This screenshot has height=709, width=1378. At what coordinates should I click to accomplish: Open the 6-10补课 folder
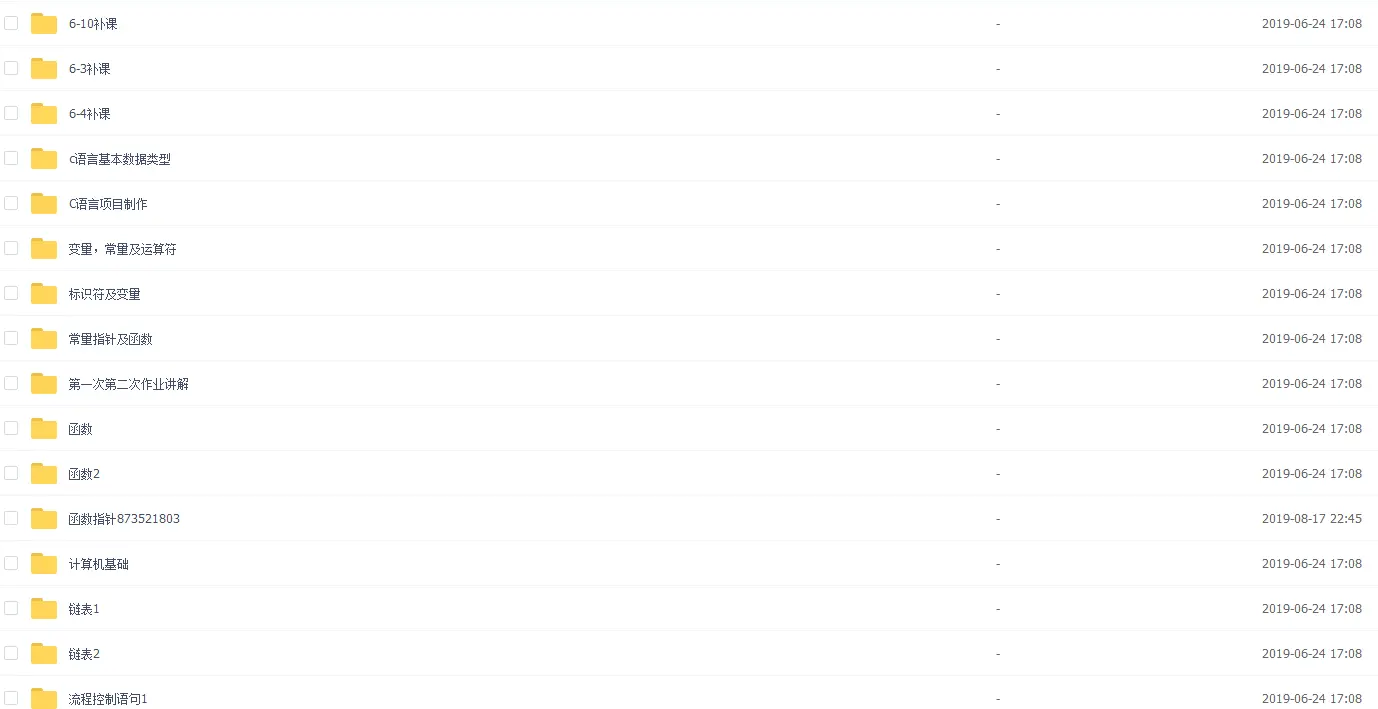coord(92,24)
